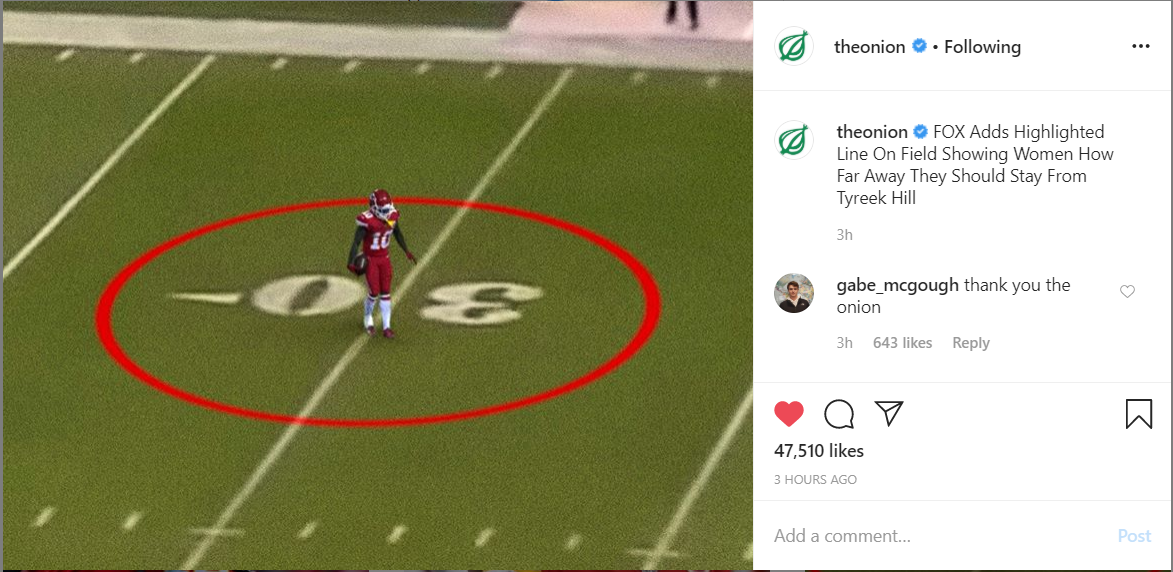The width and height of the screenshot is (1173, 572).
Task: Open the football field post image
Action: pyautogui.click(x=377, y=285)
